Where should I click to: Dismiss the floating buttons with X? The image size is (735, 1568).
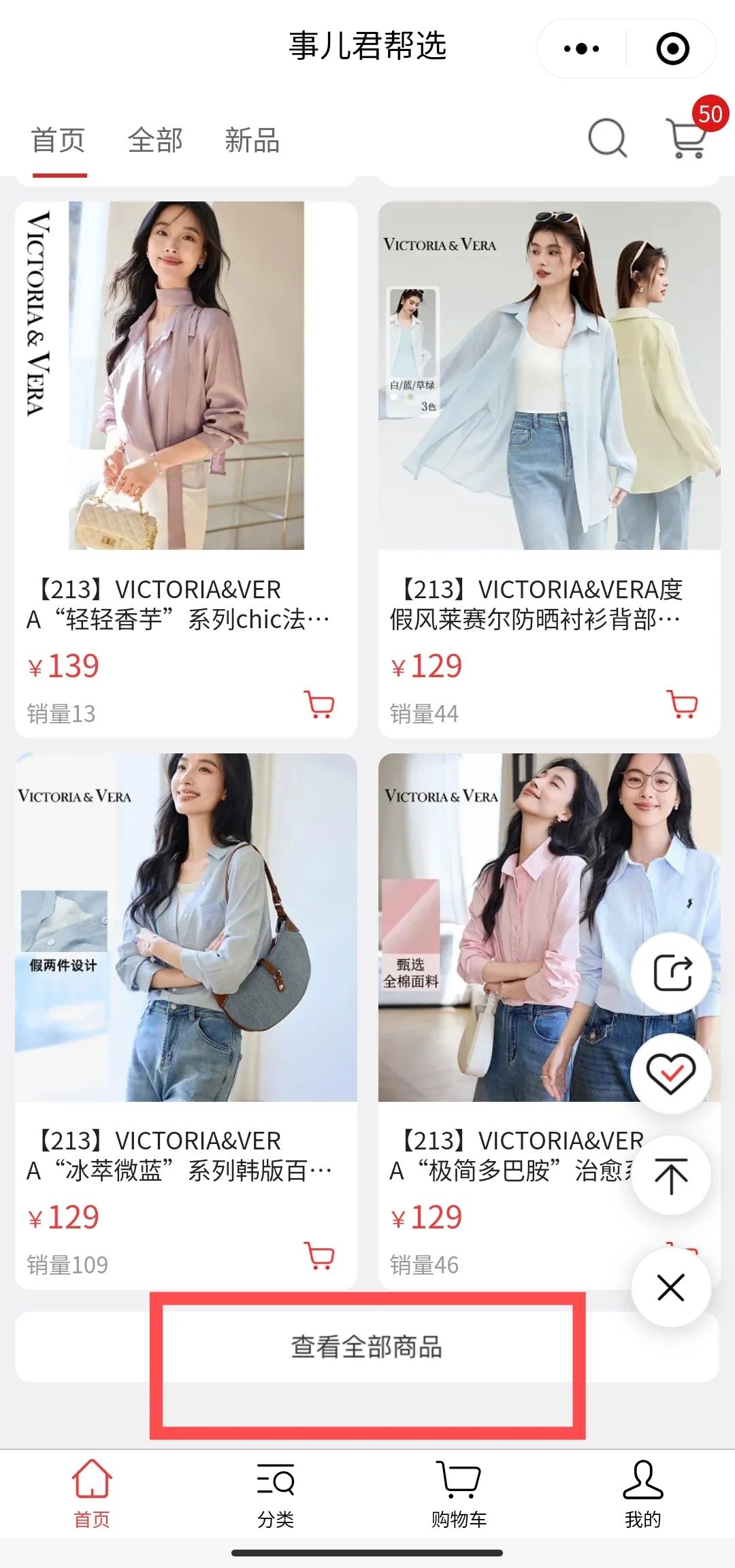tap(672, 1287)
